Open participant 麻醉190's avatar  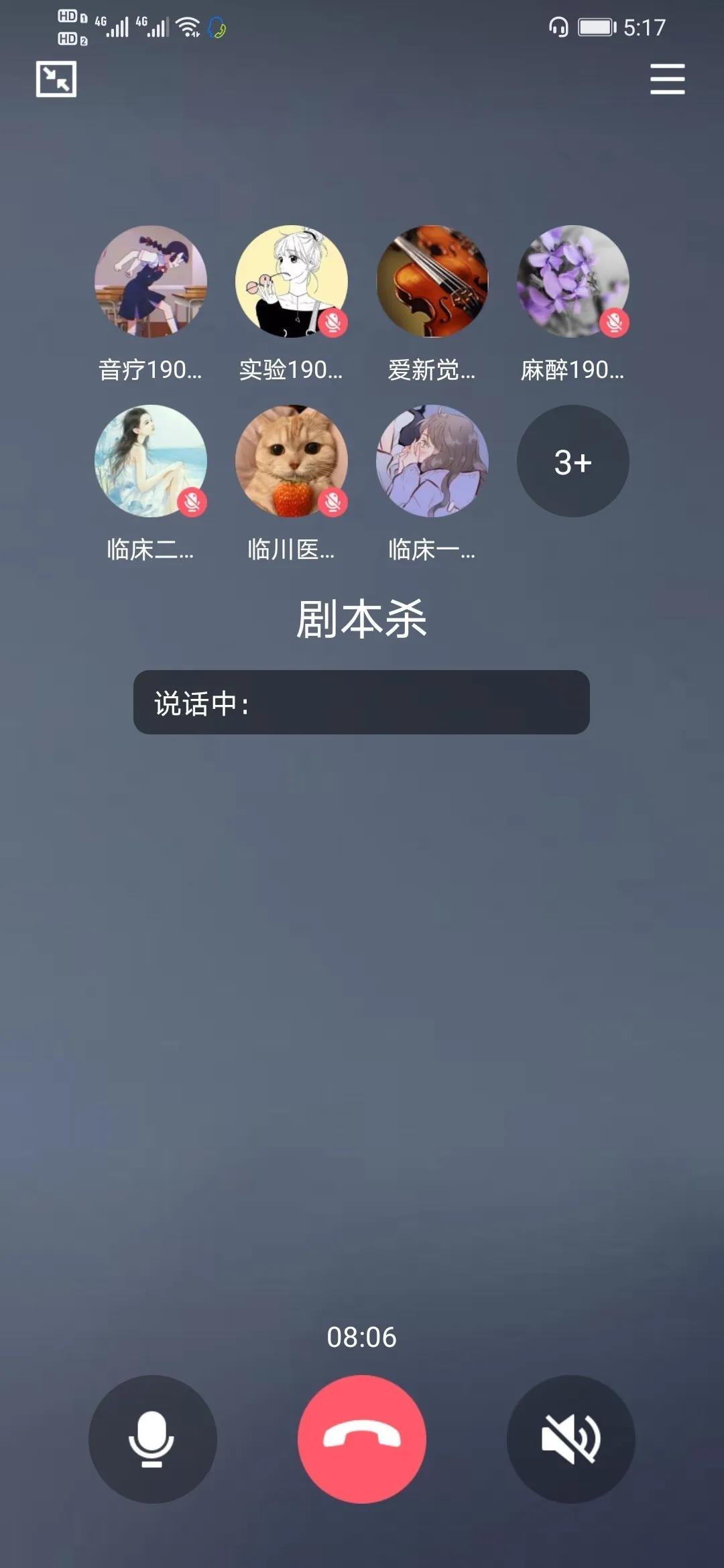click(x=573, y=281)
